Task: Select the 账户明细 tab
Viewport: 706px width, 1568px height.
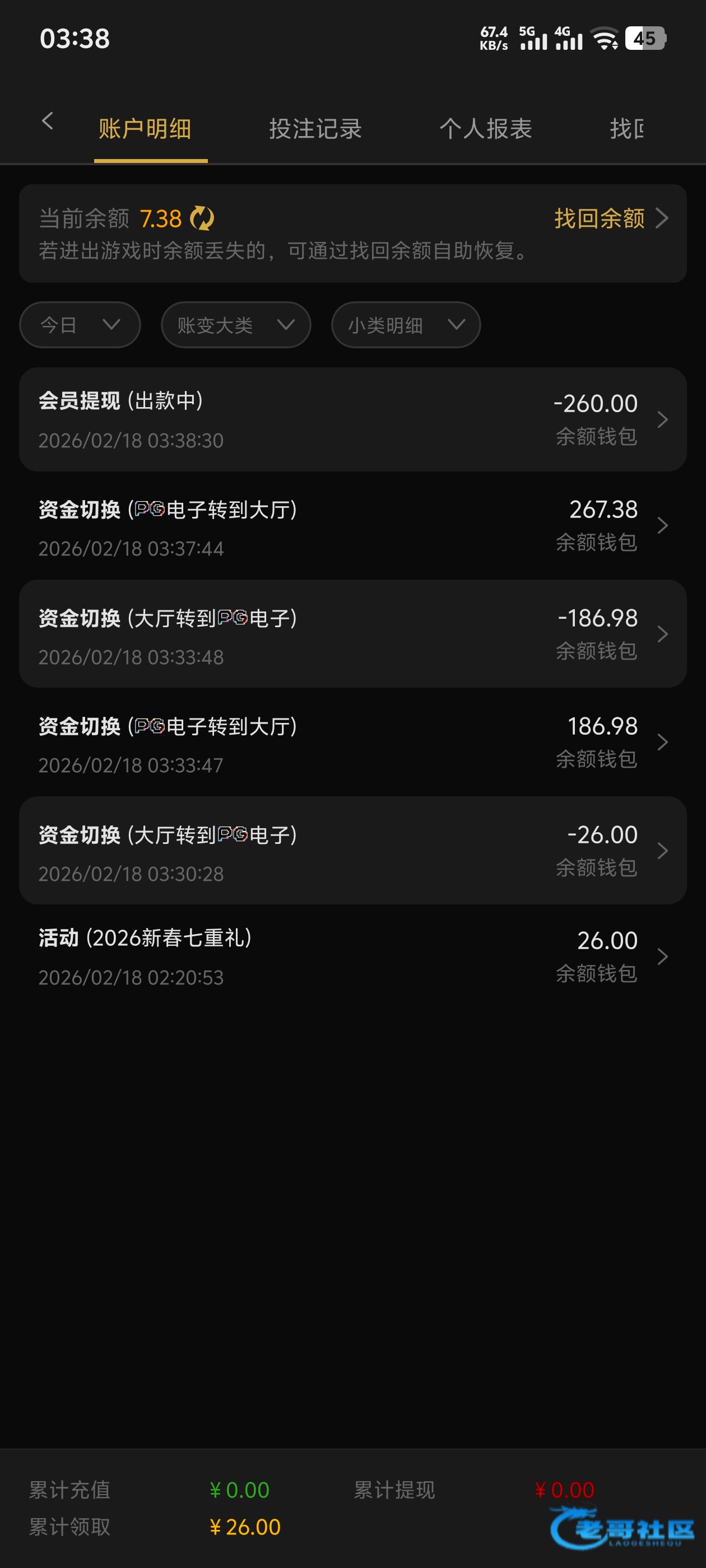Action: [x=145, y=129]
